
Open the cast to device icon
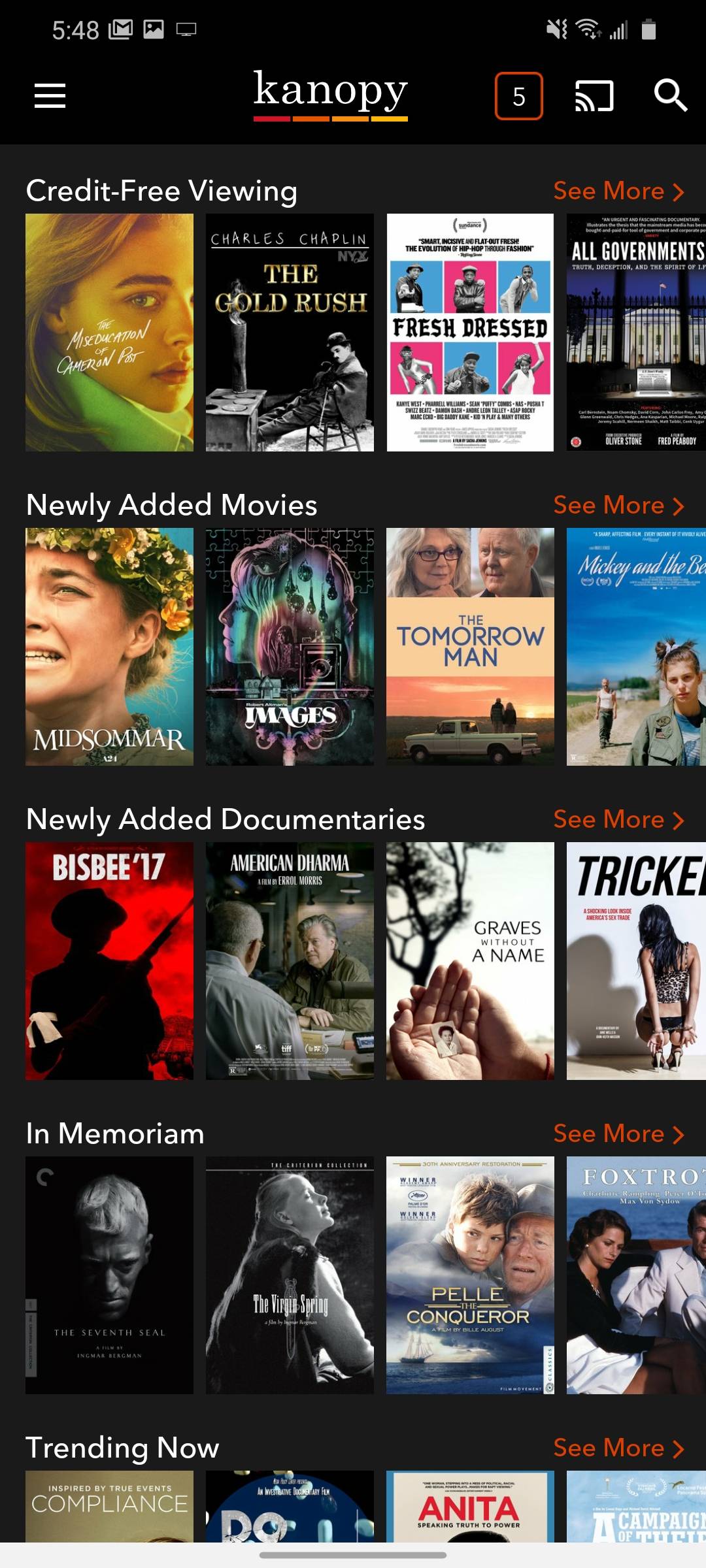pos(594,96)
